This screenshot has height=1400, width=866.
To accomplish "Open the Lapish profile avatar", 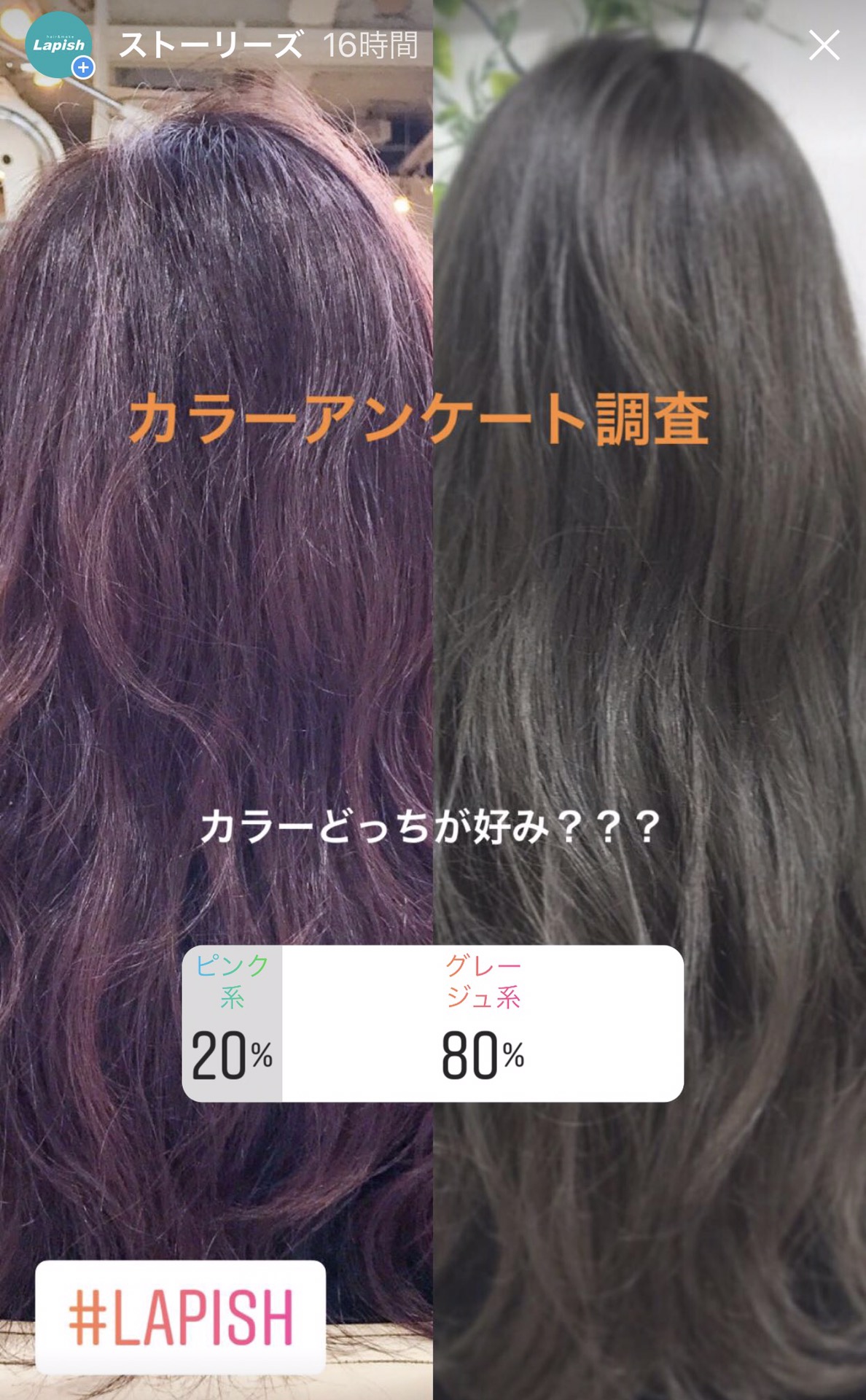I will click(58, 44).
